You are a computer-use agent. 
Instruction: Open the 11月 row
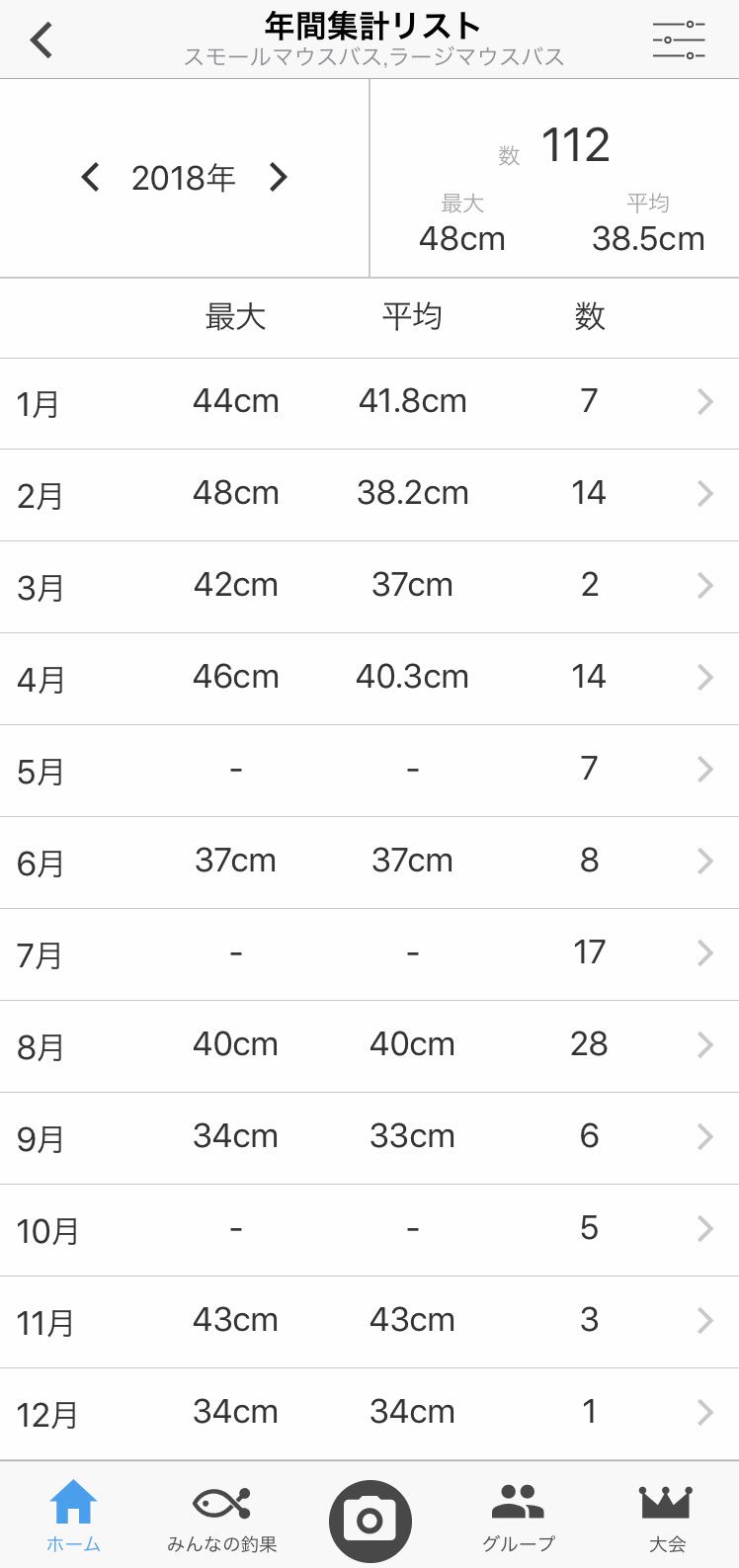click(x=369, y=1322)
